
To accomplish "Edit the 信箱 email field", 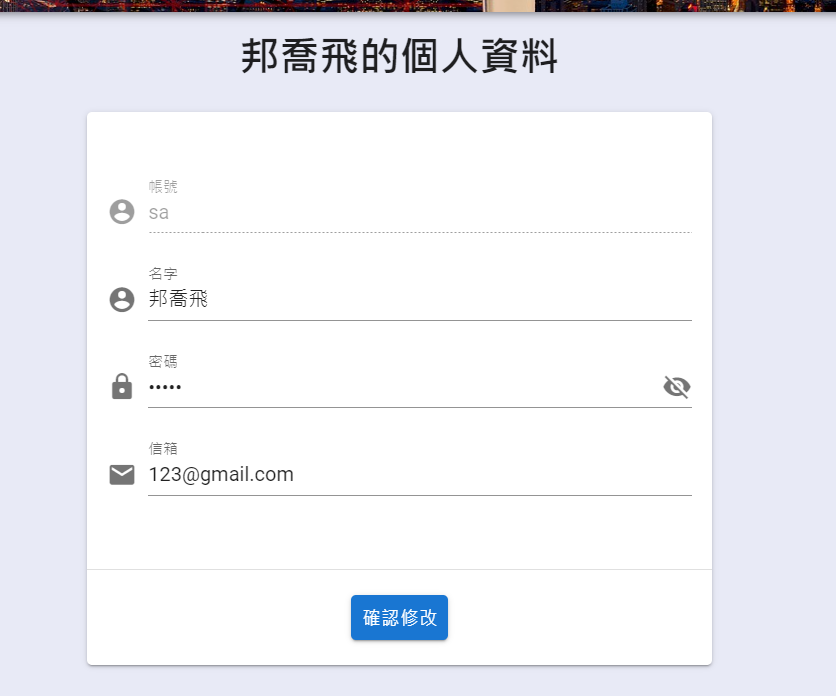I will pos(400,475).
